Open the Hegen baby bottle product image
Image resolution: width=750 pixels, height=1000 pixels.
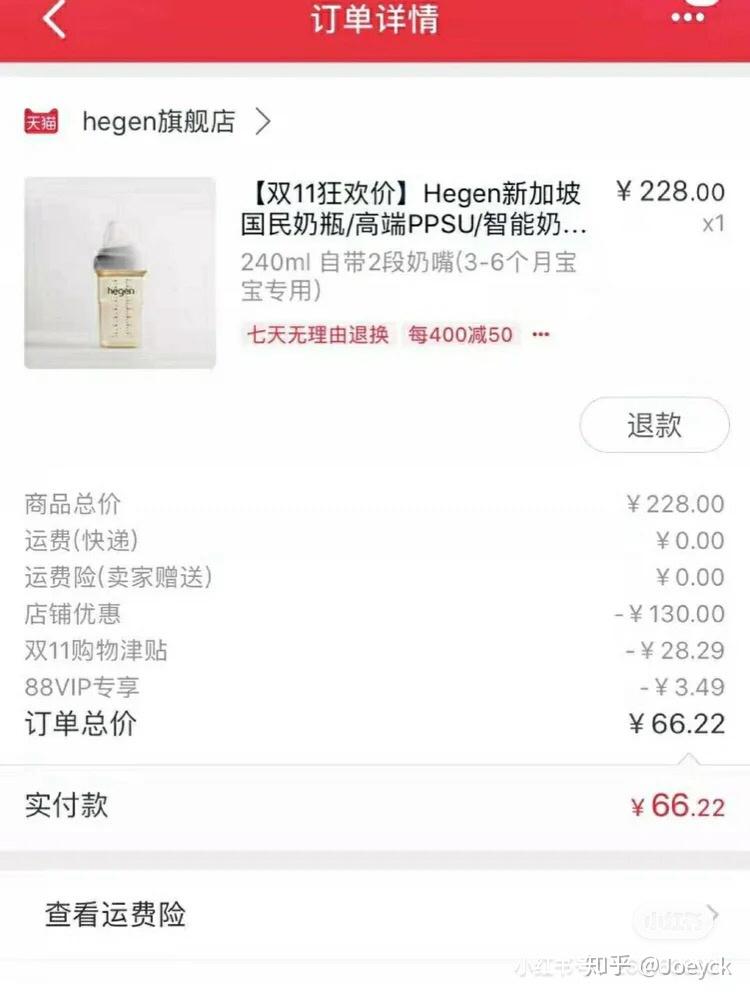120,273
